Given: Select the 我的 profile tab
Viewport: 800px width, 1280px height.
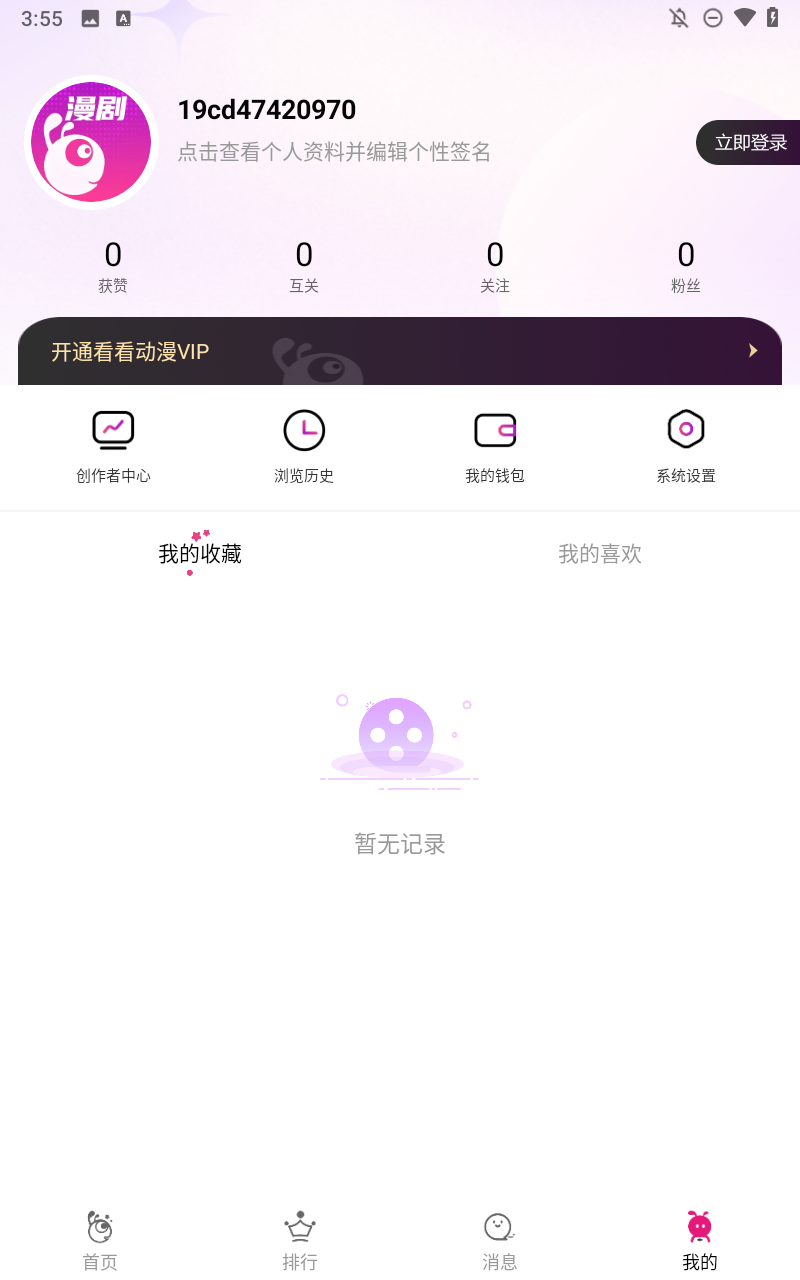Looking at the screenshot, I should [700, 1240].
